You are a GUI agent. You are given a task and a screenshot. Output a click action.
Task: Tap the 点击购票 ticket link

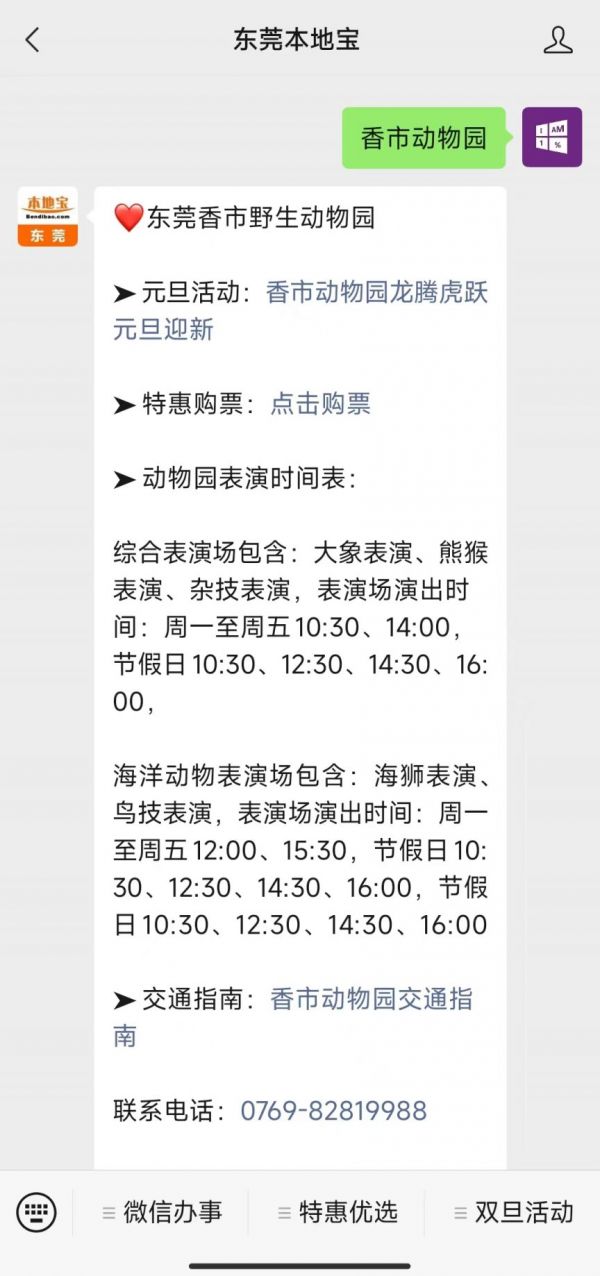321,404
